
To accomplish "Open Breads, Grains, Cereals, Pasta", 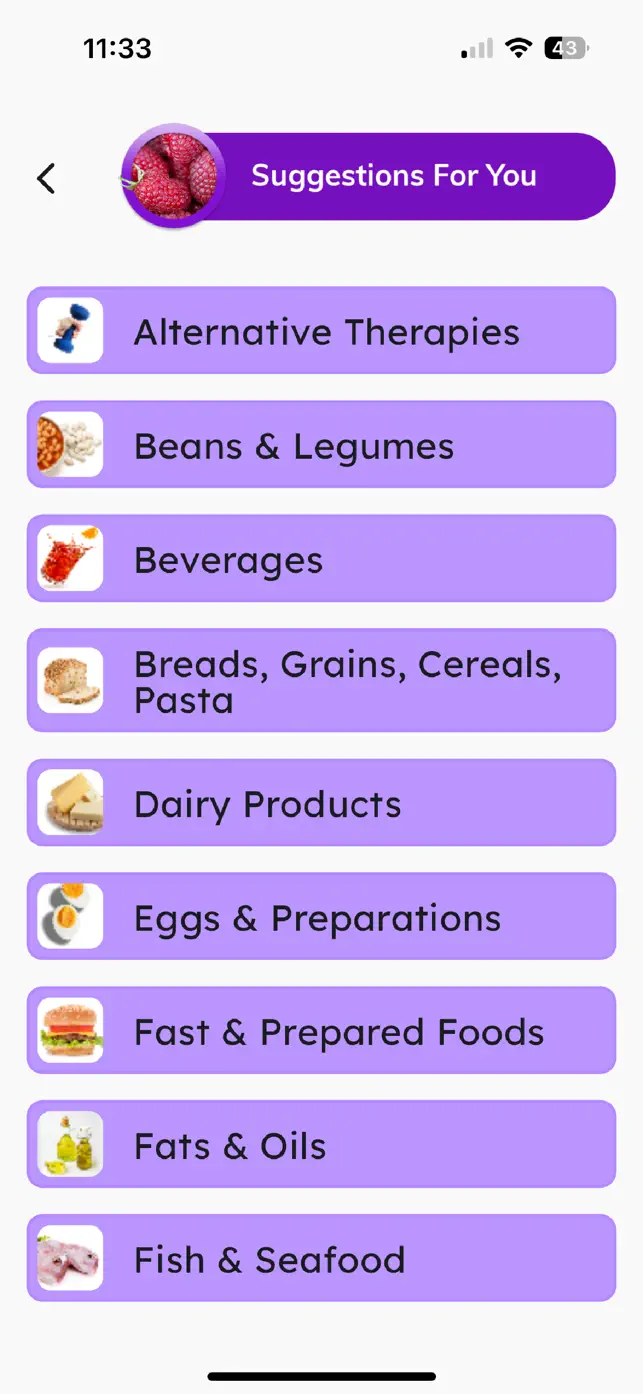I will 321,680.
